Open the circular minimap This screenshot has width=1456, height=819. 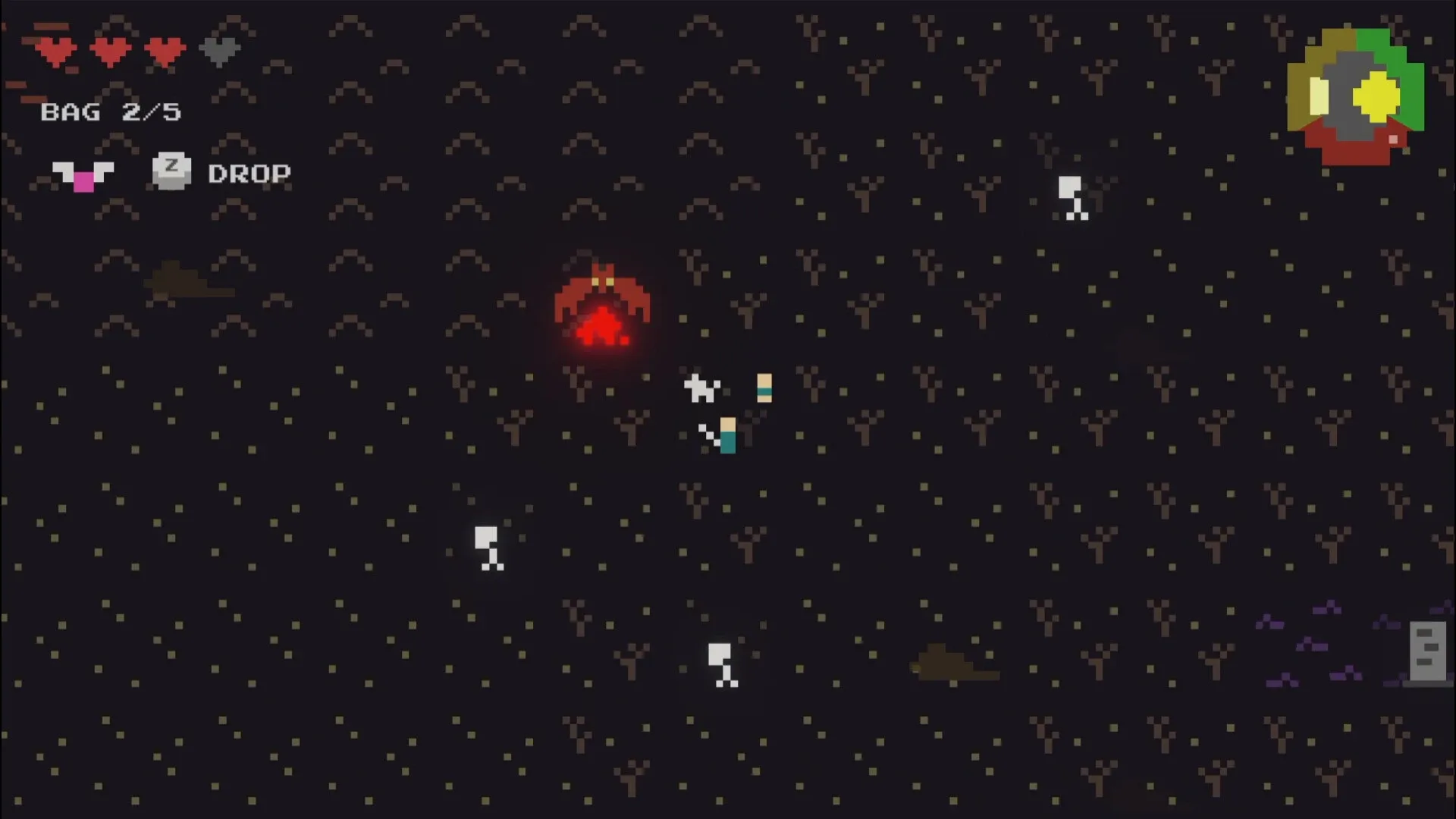pos(1355,96)
